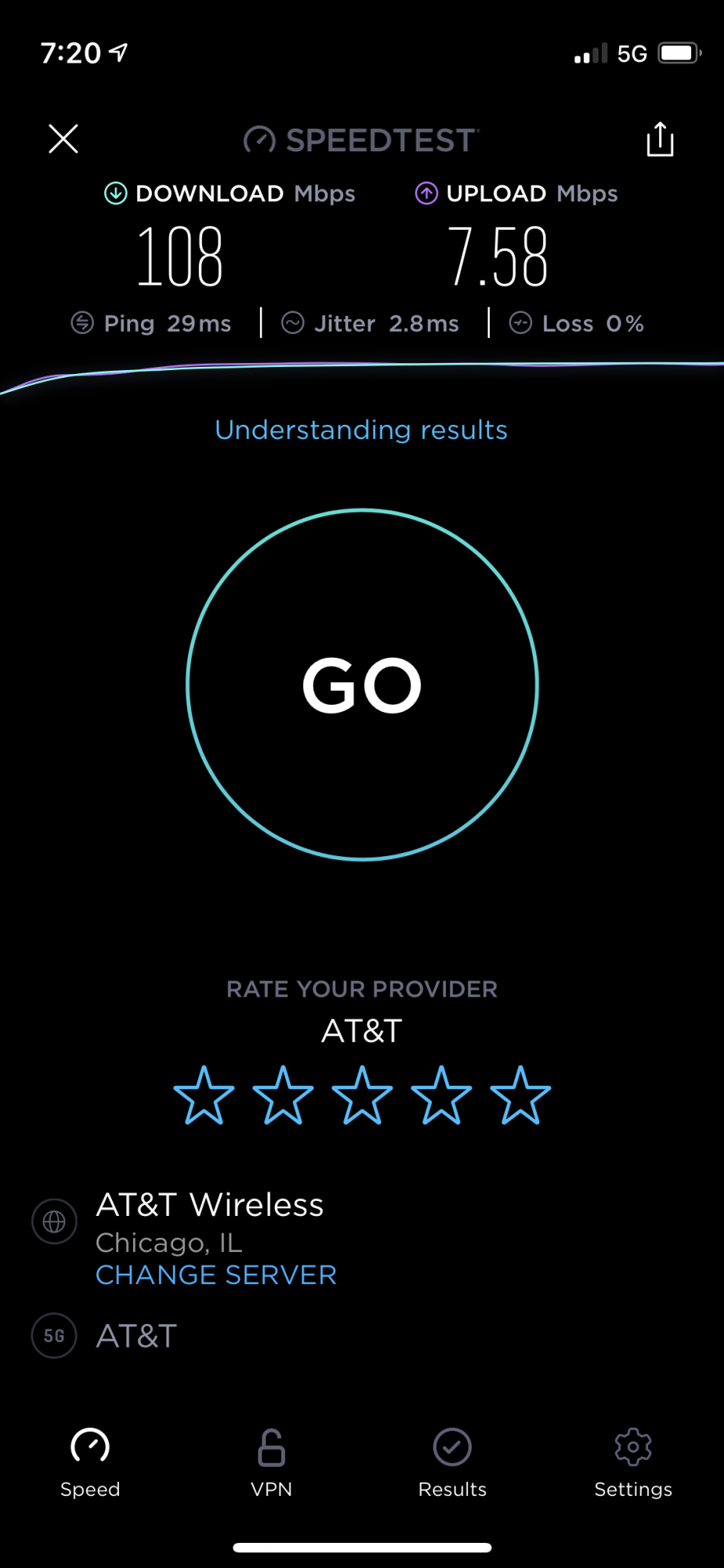Select the Speed tab
This screenshot has width=724, height=1568.
tap(90, 1461)
